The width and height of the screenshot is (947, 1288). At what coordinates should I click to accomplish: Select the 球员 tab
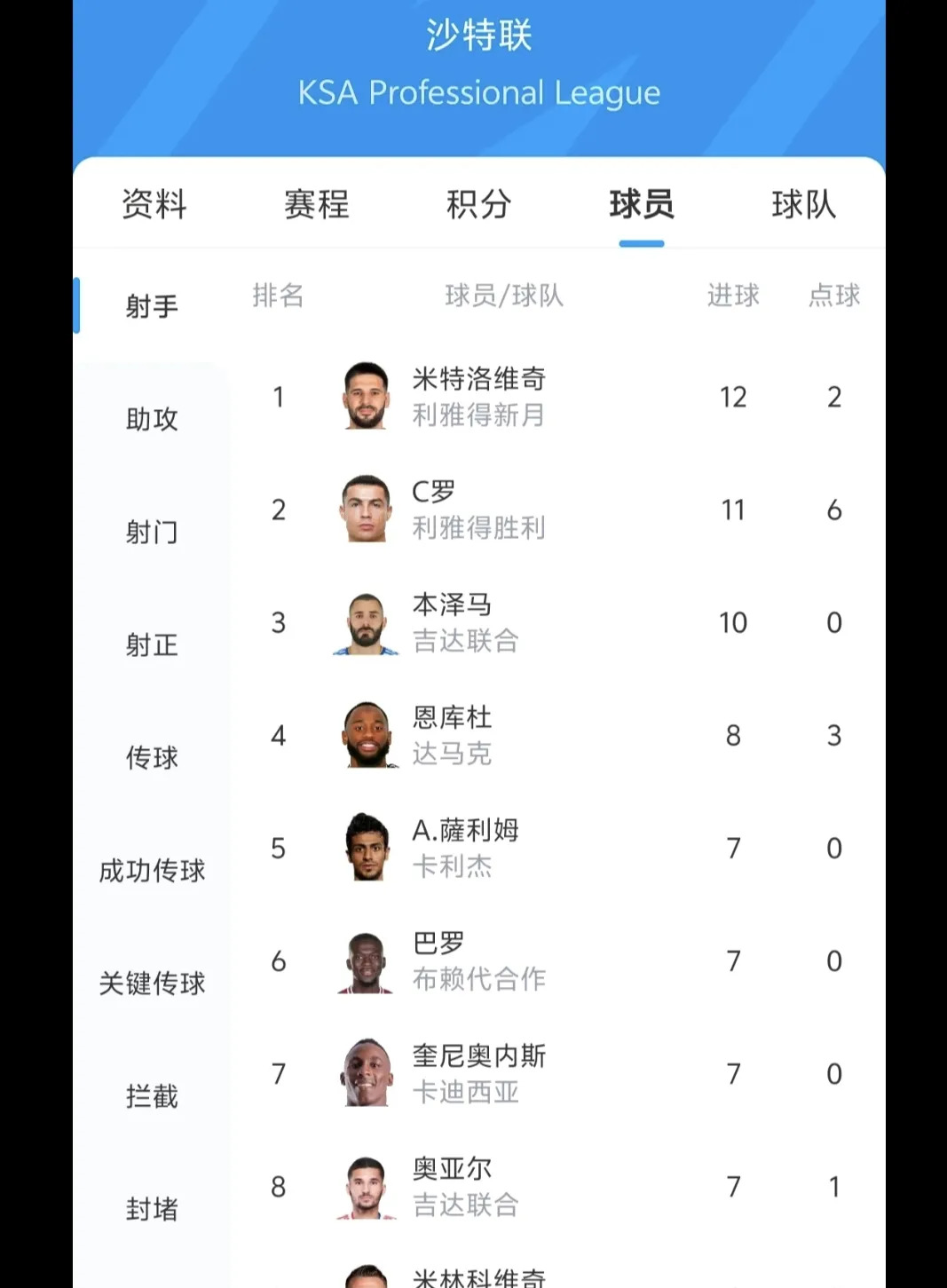643,204
